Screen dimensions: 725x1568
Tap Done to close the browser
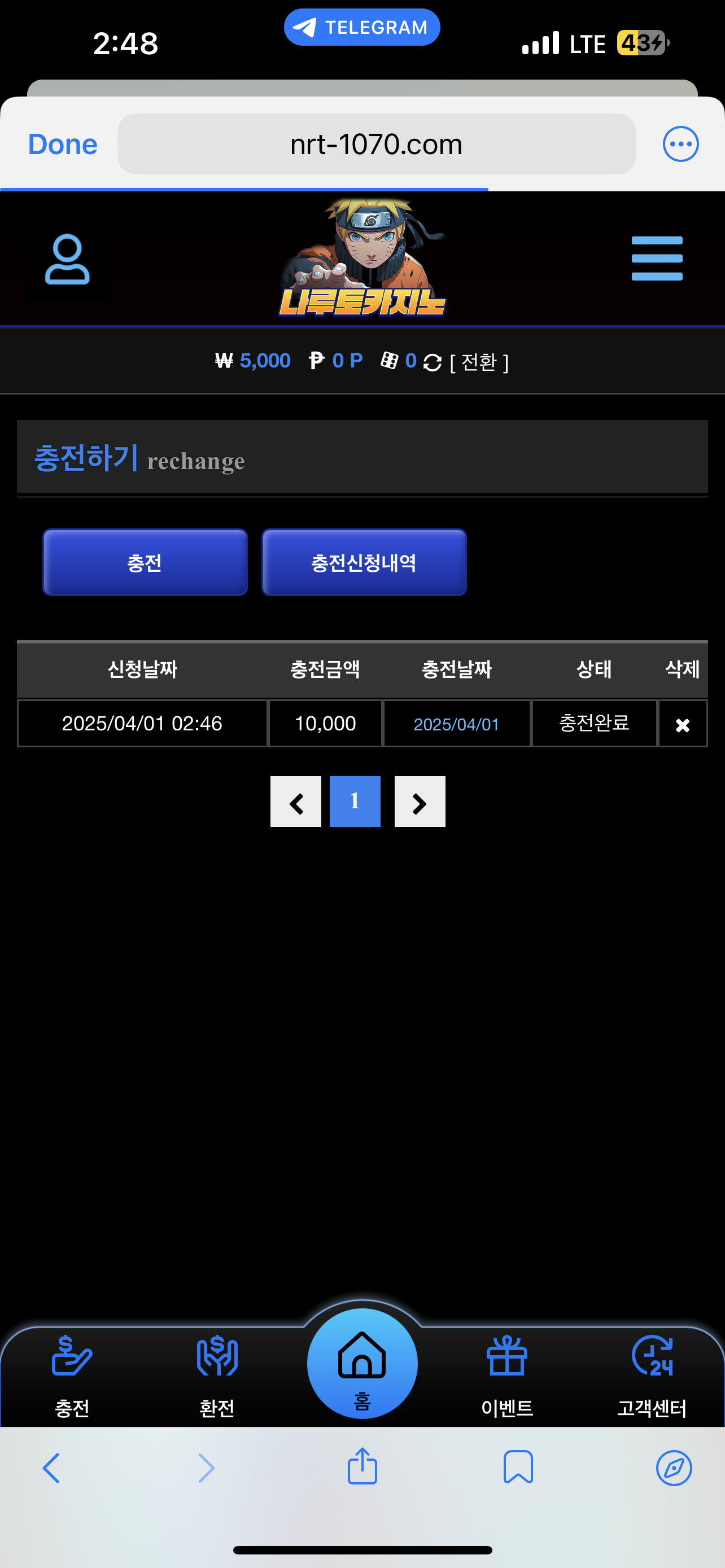pos(63,144)
